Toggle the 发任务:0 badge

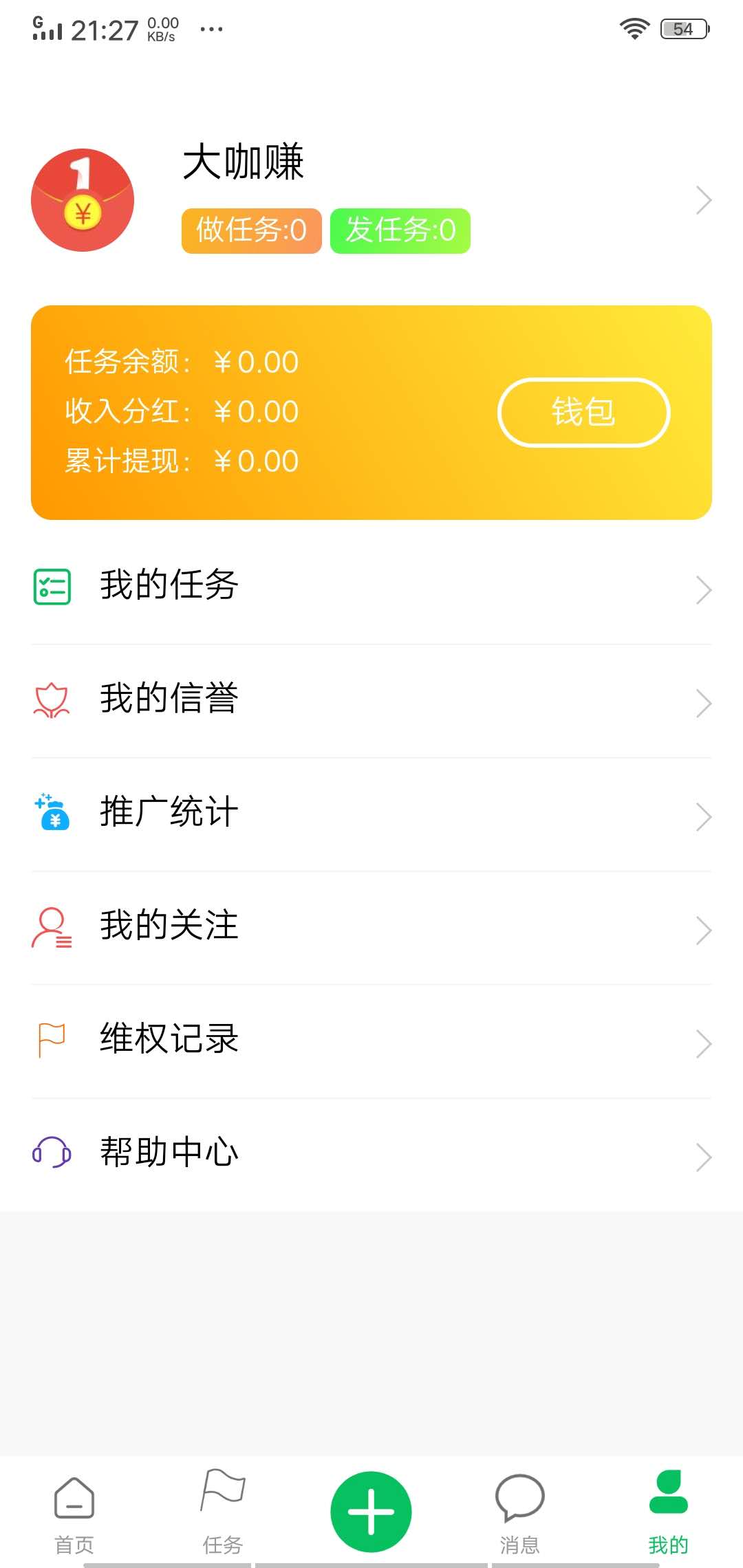tap(399, 232)
